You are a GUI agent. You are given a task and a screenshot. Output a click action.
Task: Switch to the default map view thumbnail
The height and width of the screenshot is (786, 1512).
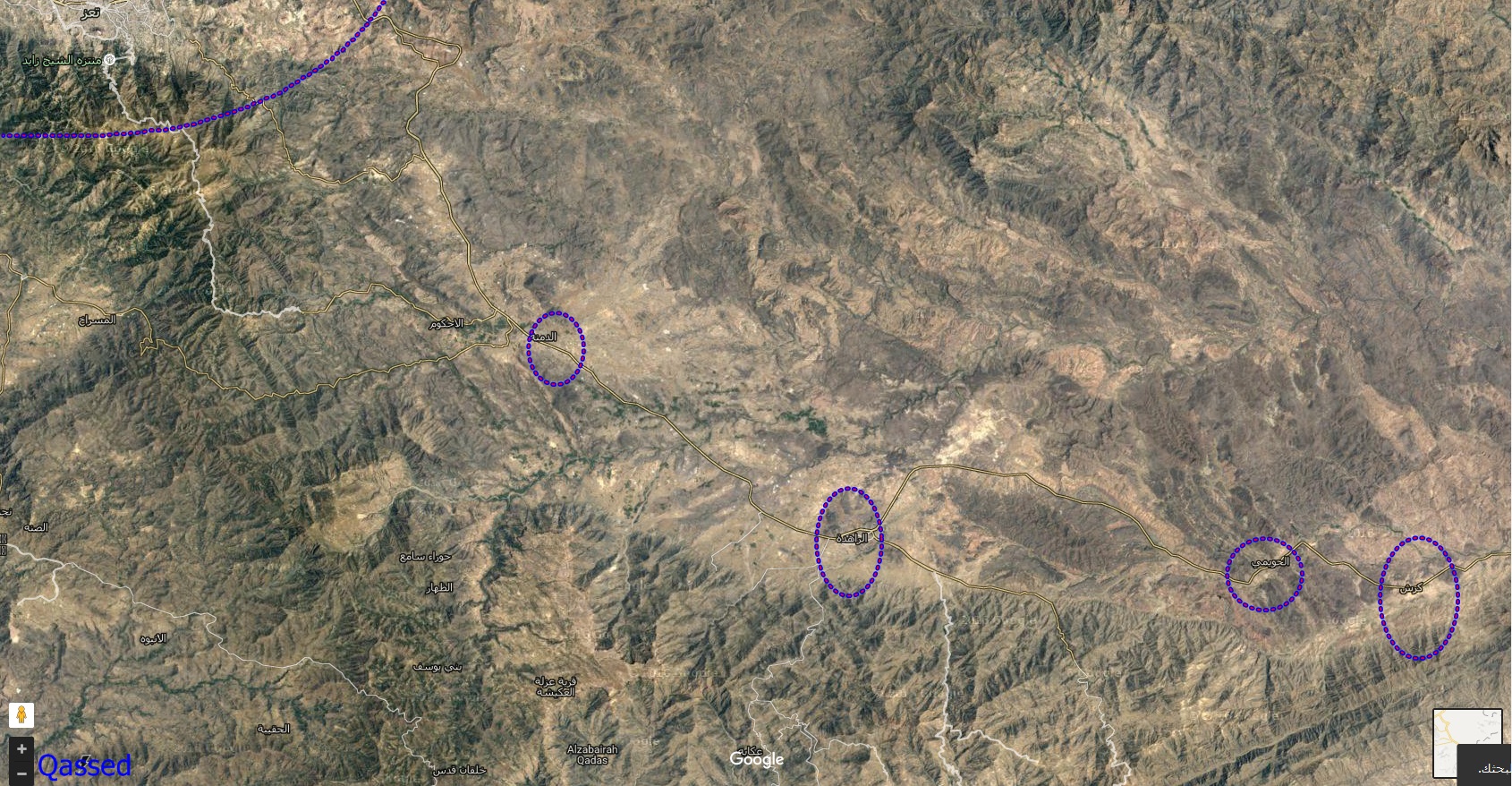tap(1467, 742)
